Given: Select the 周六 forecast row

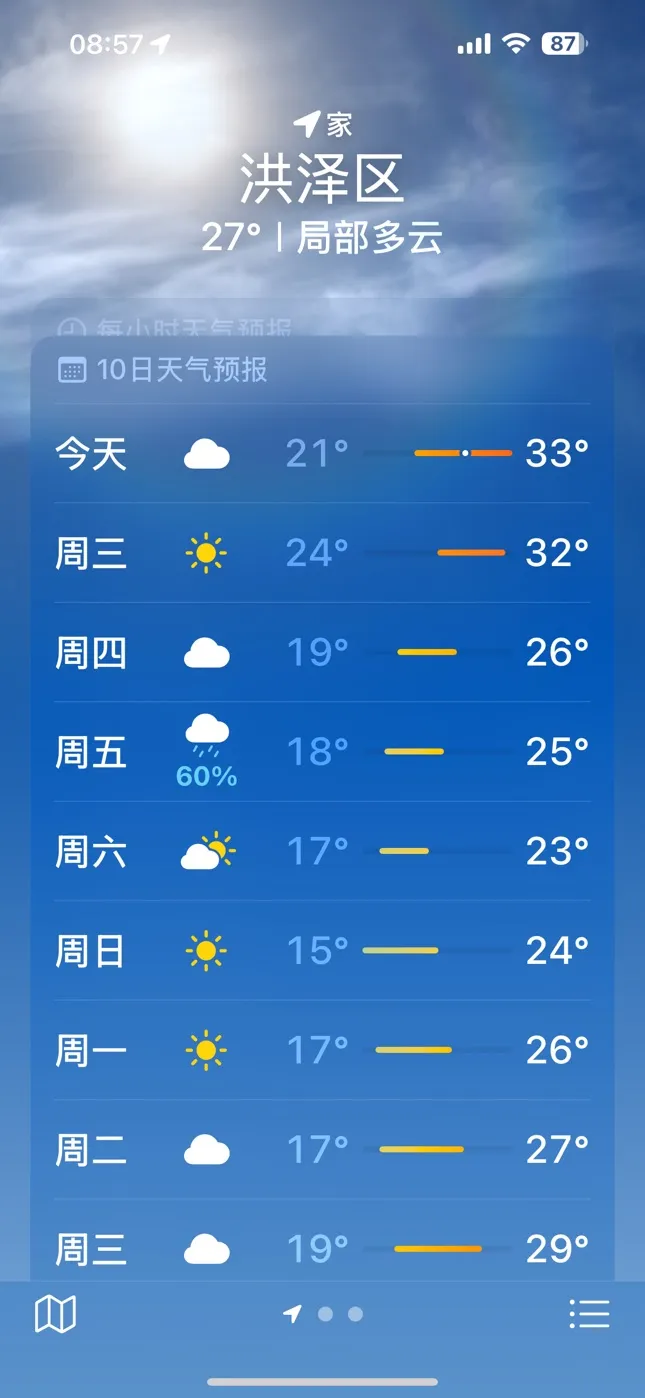Looking at the screenshot, I should tap(322, 852).
